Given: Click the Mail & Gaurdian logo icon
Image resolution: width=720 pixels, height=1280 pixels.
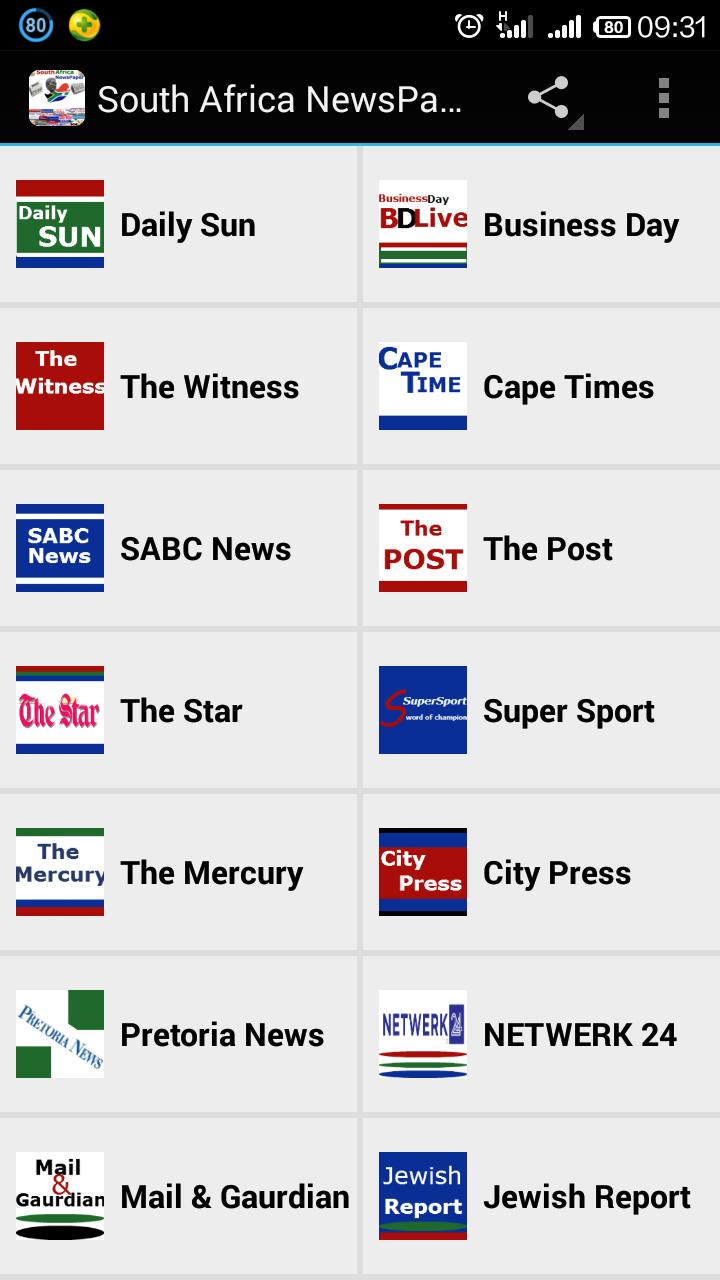Looking at the screenshot, I should click(x=58, y=1196).
